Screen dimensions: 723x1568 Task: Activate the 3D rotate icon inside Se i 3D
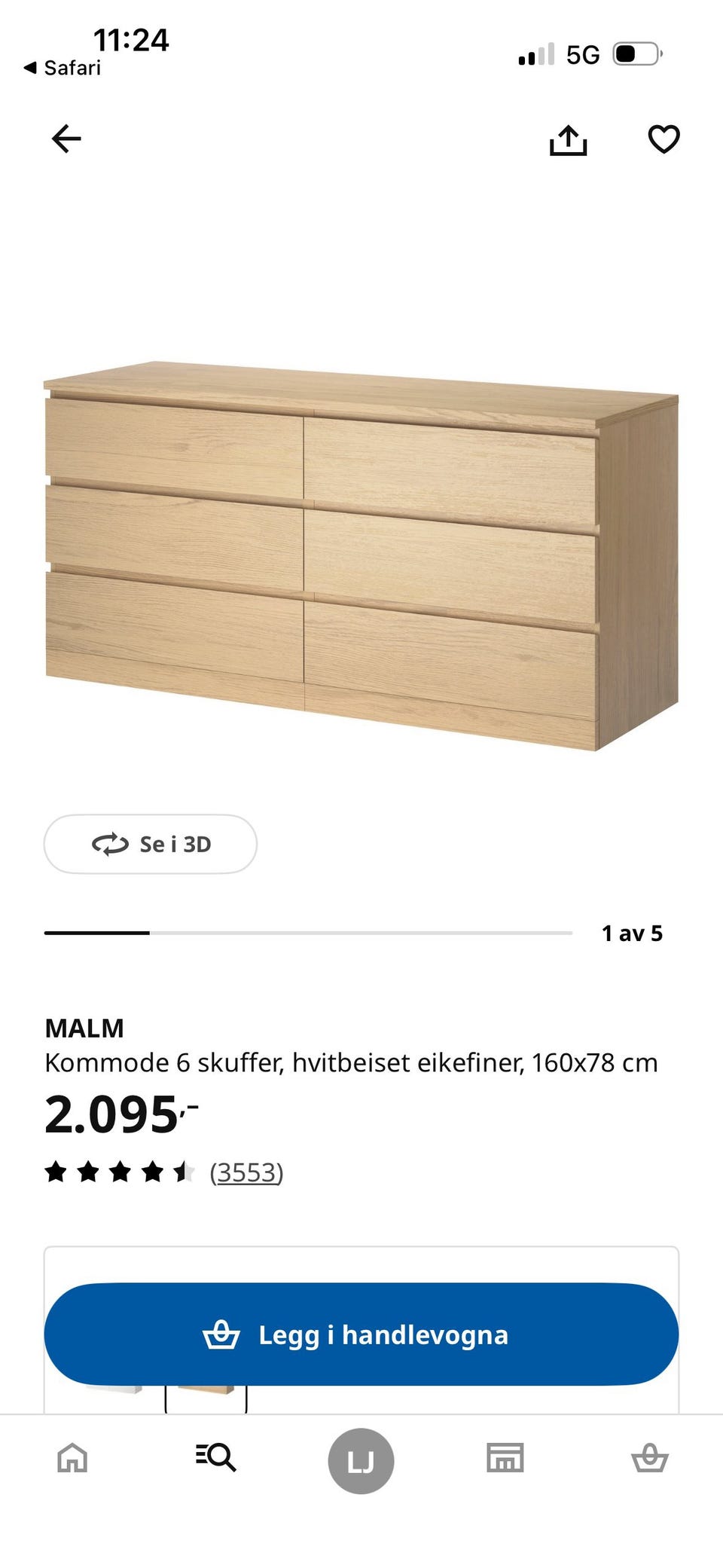click(108, 845)
